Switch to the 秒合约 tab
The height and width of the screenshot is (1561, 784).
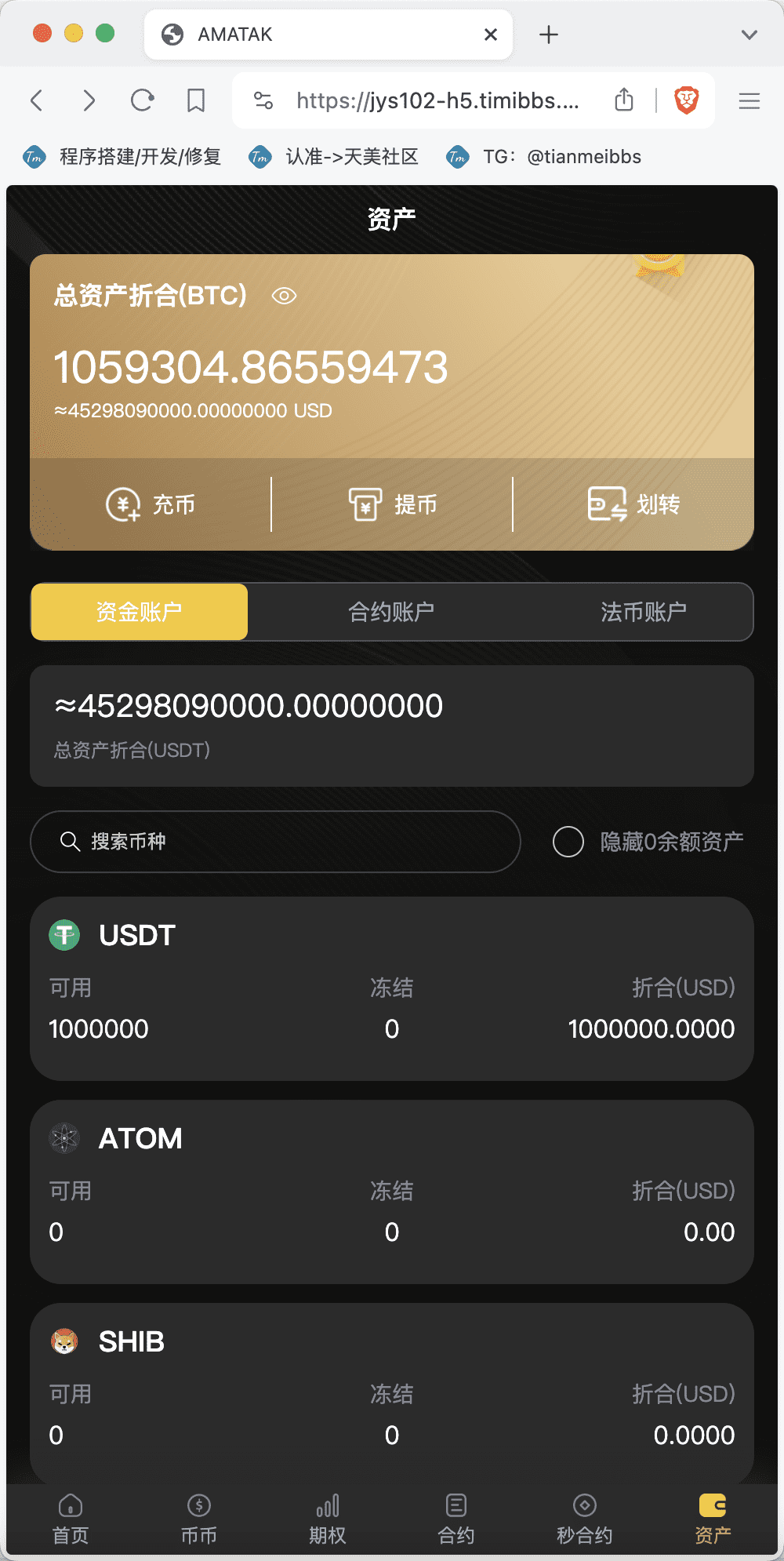coord(585,1519)
